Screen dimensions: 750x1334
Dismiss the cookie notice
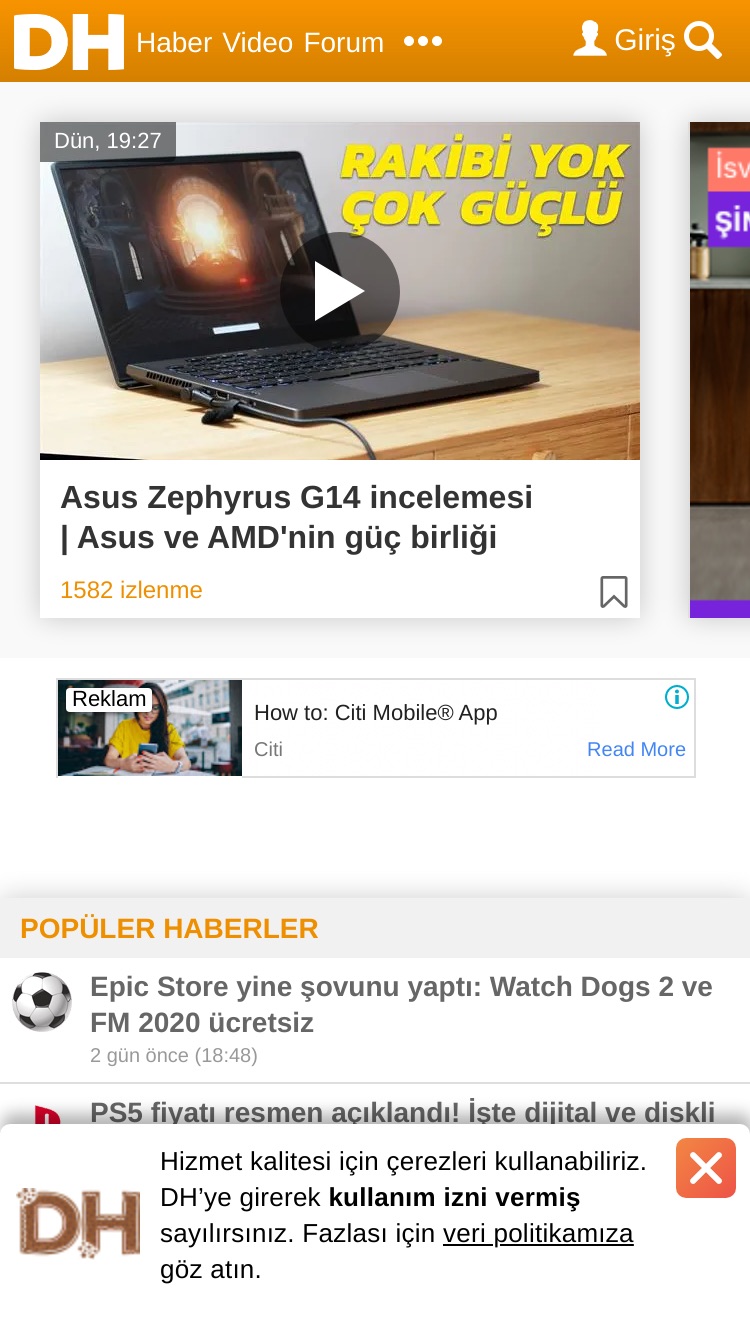(706, 1168)
